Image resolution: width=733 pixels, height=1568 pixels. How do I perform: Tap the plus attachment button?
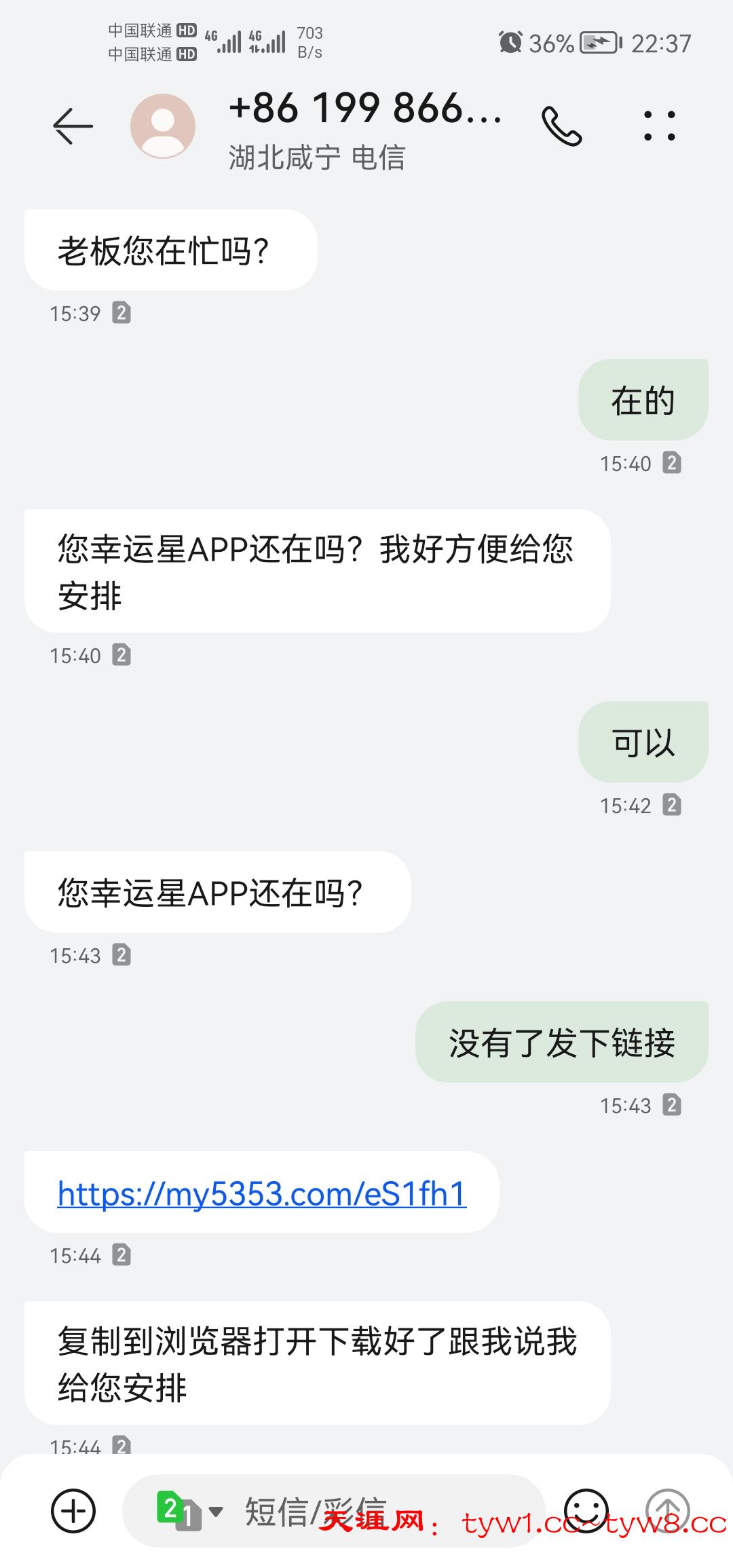tap(73, 1510)
